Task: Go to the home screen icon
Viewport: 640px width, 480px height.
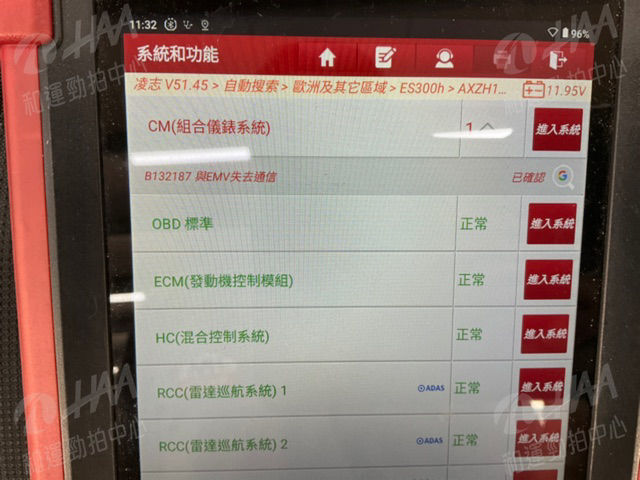Action: pyautogui.click(x=326, y=58)
